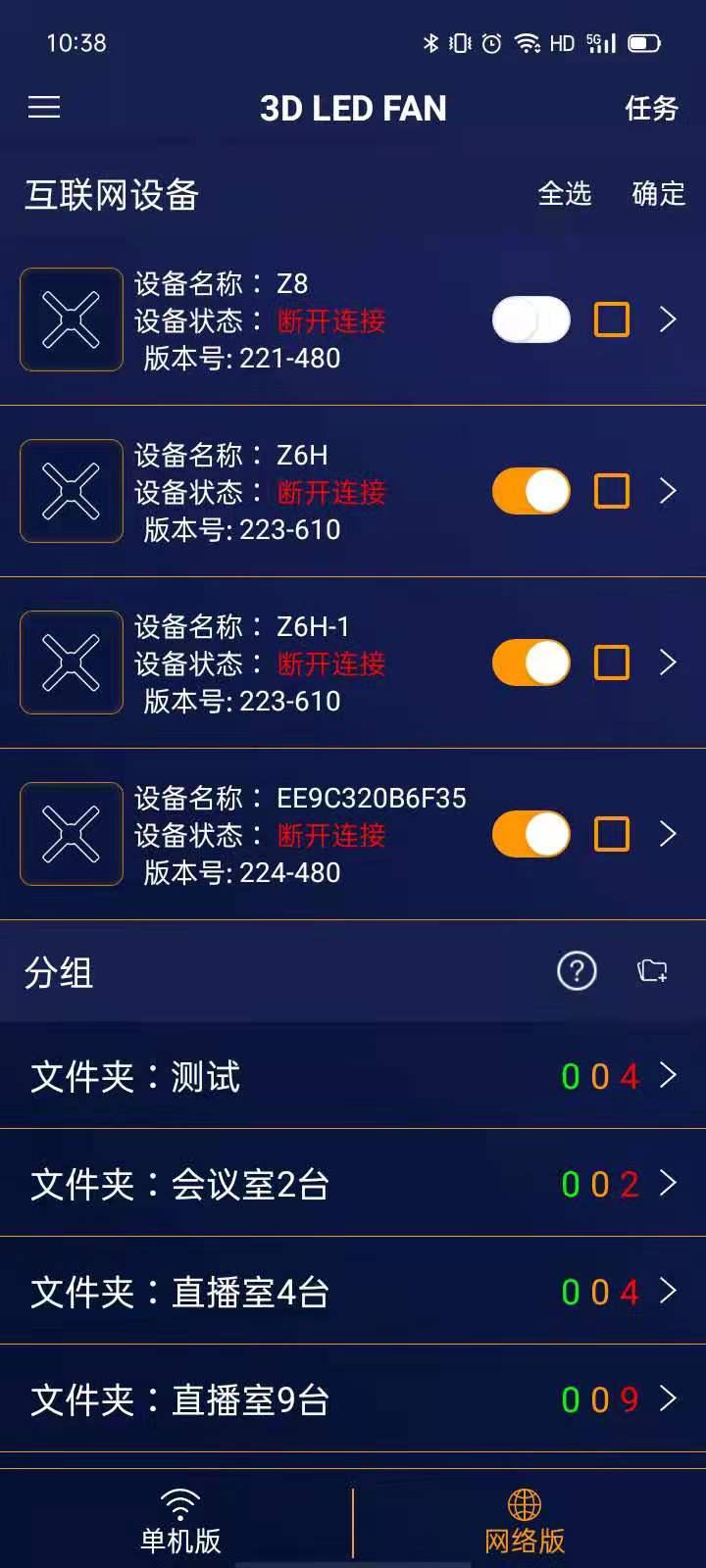The image size is (706, 1568).
Task: Check the checkbox for device Z8
Action: (x=612, y=319)
